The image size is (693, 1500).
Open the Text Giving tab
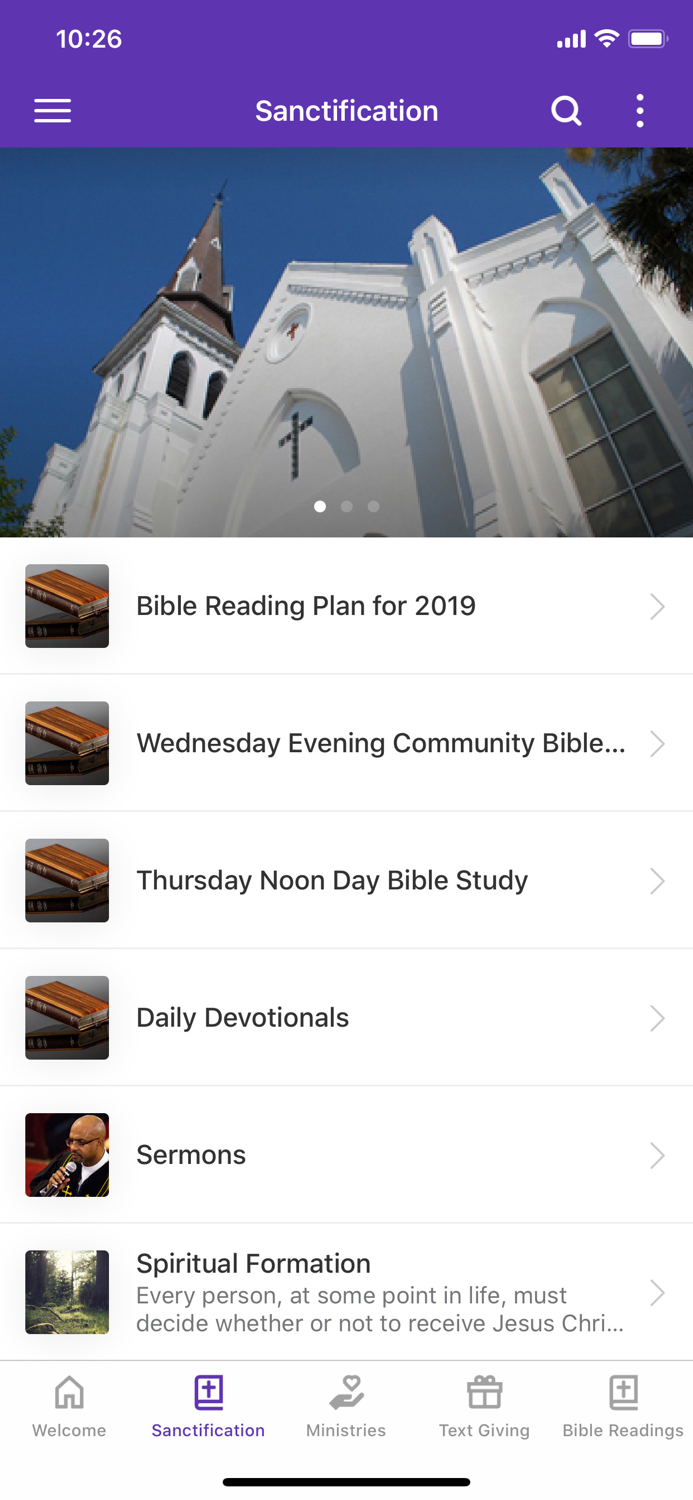tap(484, 1406)
